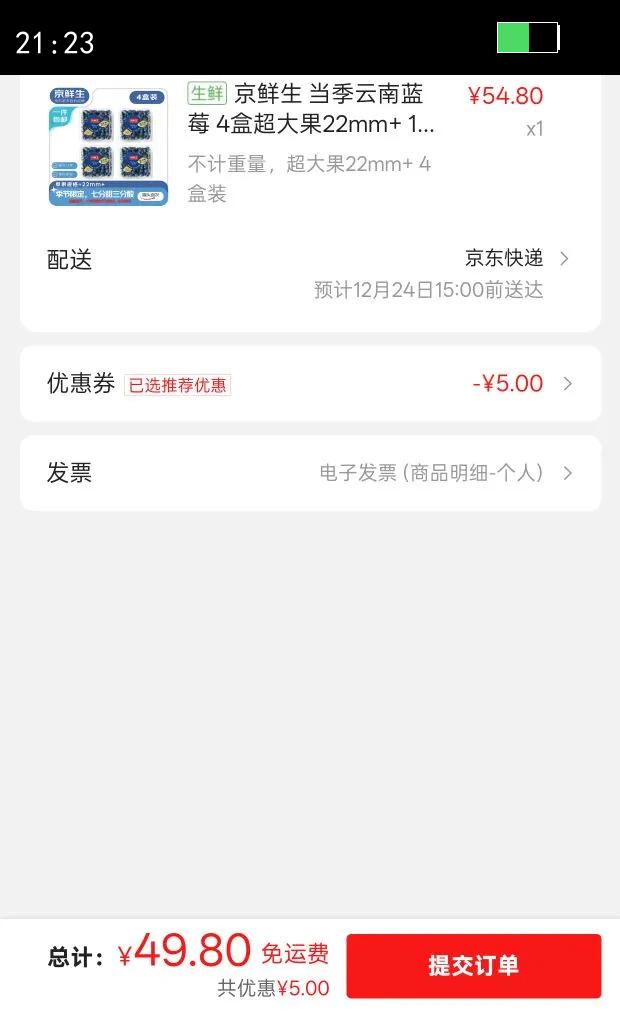
Task: Tap the 提交订单 submit order button
Action: point(473,966)
